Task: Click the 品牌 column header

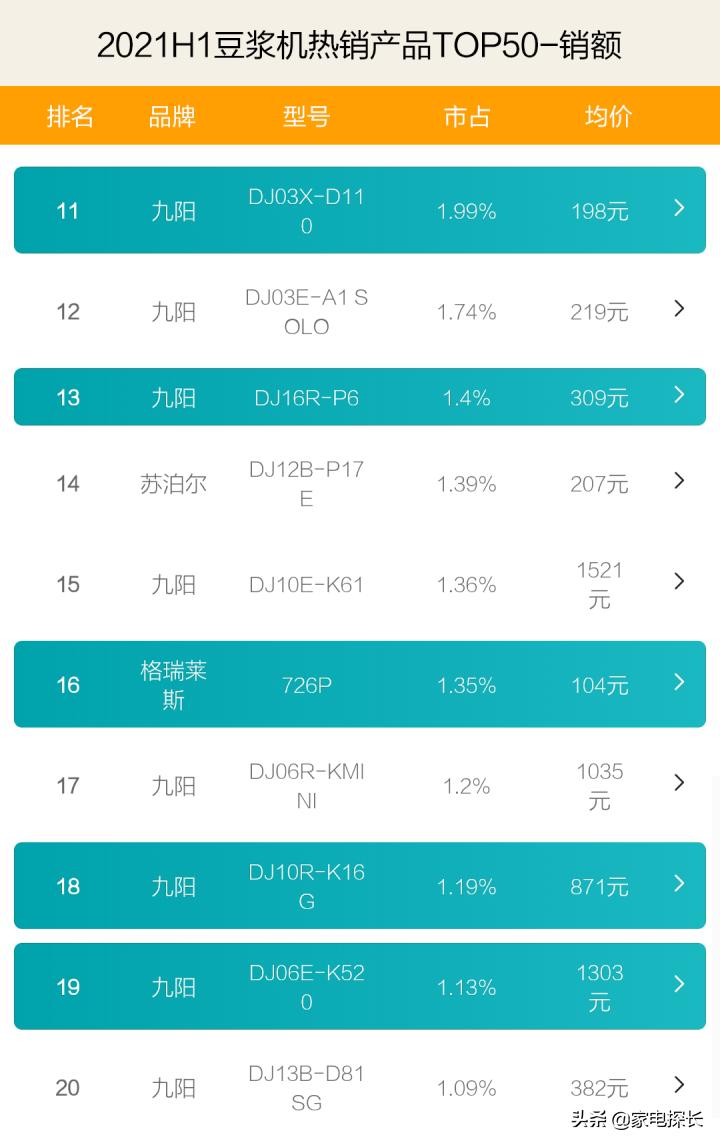Action: tap(174, 116)
